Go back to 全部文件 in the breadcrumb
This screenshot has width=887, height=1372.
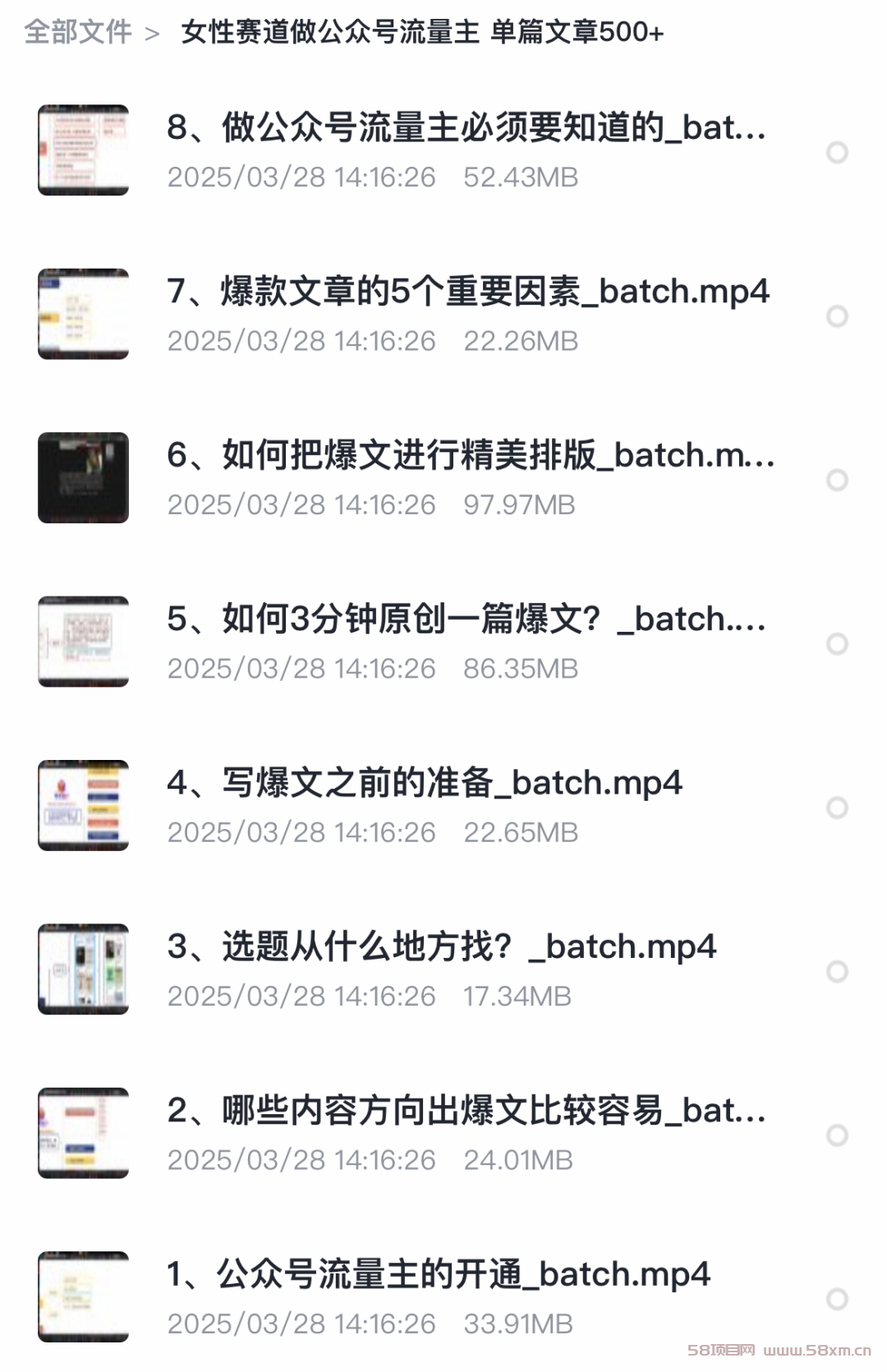coord(78,32)
